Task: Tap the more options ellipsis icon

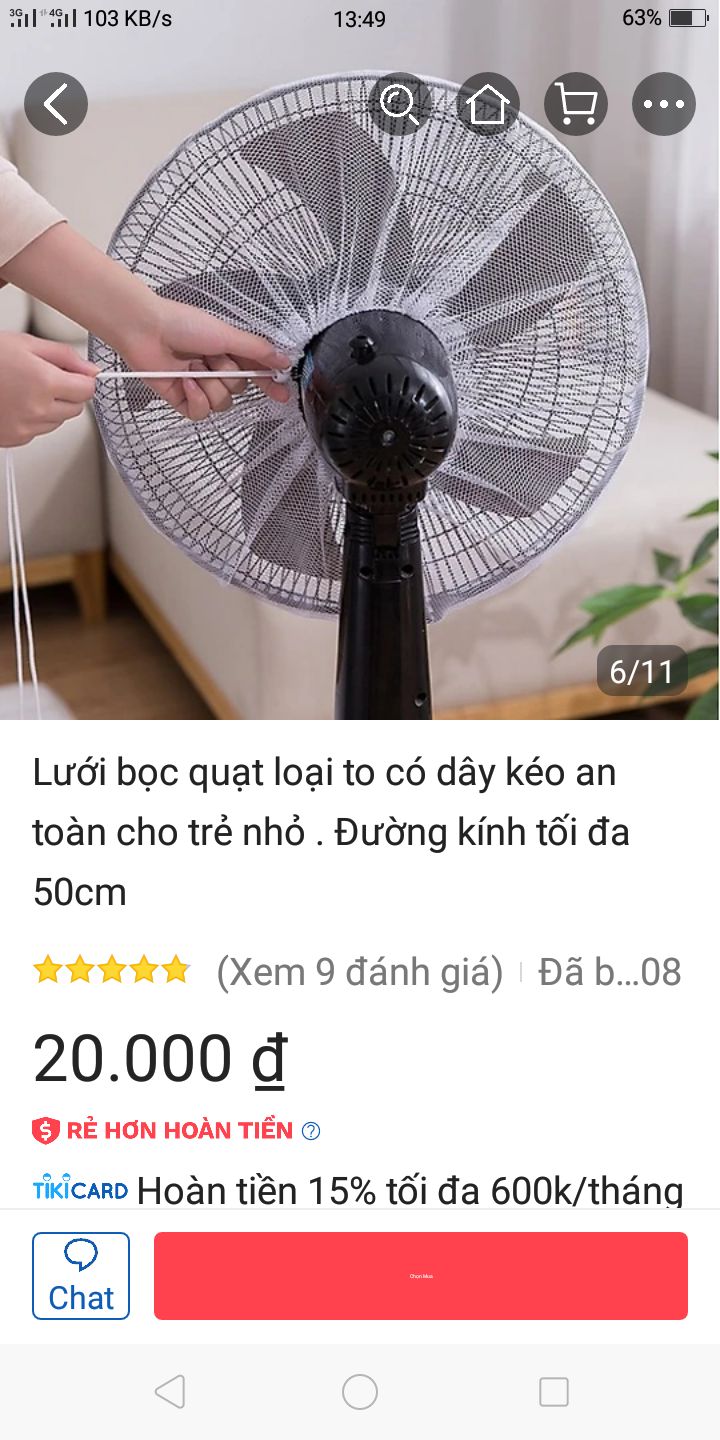Action: click(x=665, y=103)
